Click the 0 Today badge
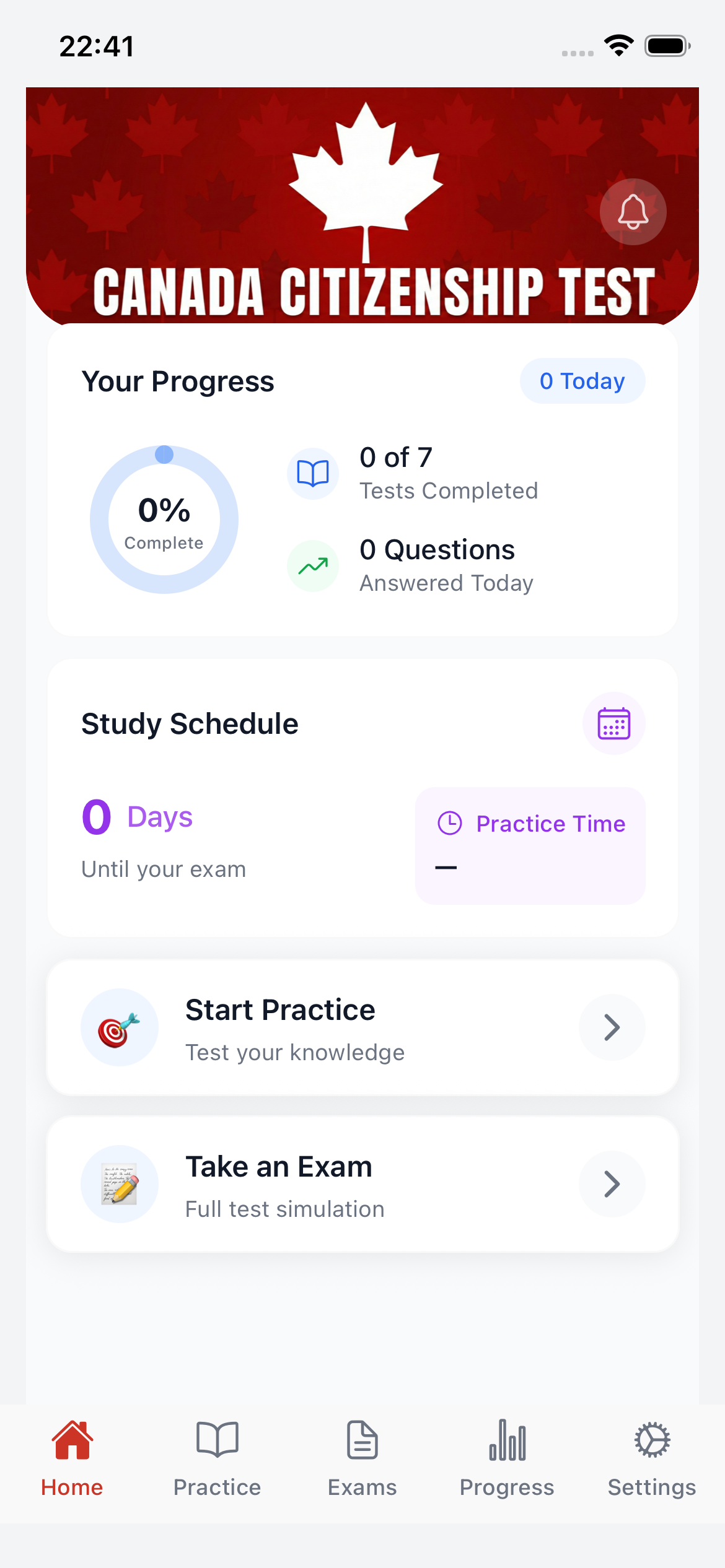 tap(582, 381)
